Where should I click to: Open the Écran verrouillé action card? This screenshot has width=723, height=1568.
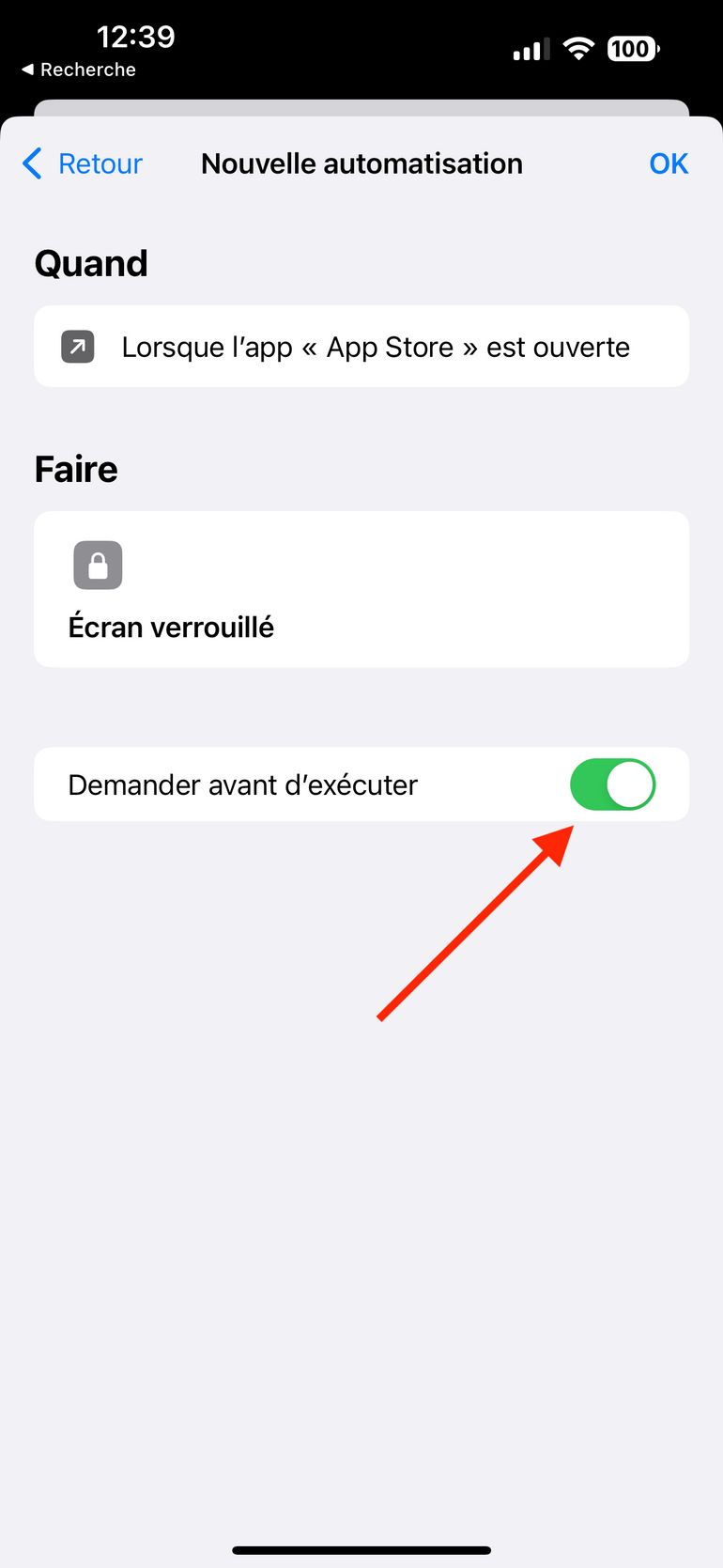(x=361, y=589)
